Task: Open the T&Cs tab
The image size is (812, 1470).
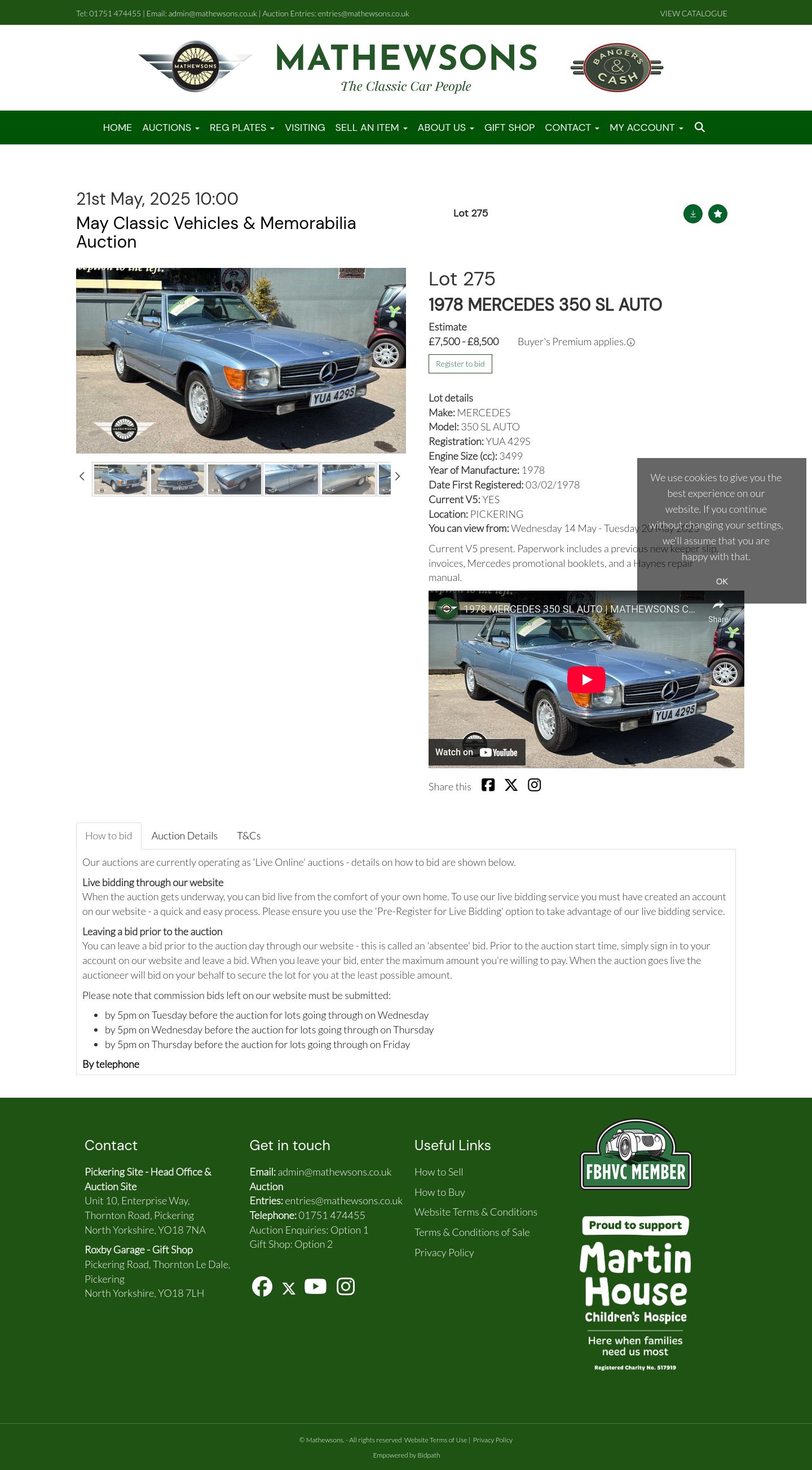Action: tap(249, 836)
